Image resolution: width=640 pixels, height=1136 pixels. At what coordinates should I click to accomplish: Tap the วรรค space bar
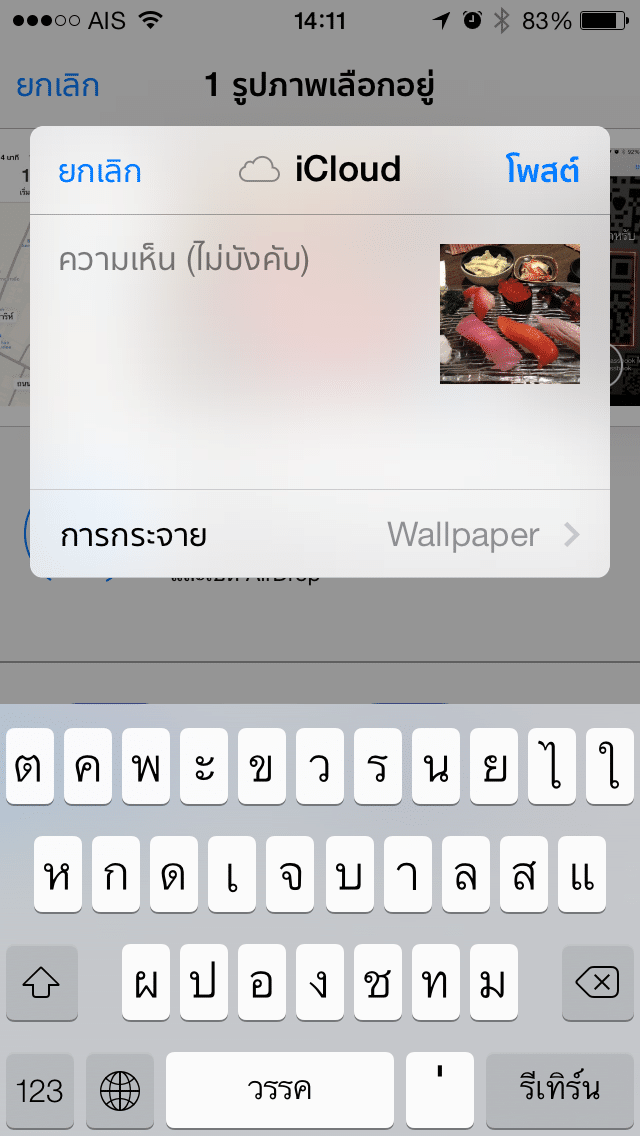coord(280,1090)
